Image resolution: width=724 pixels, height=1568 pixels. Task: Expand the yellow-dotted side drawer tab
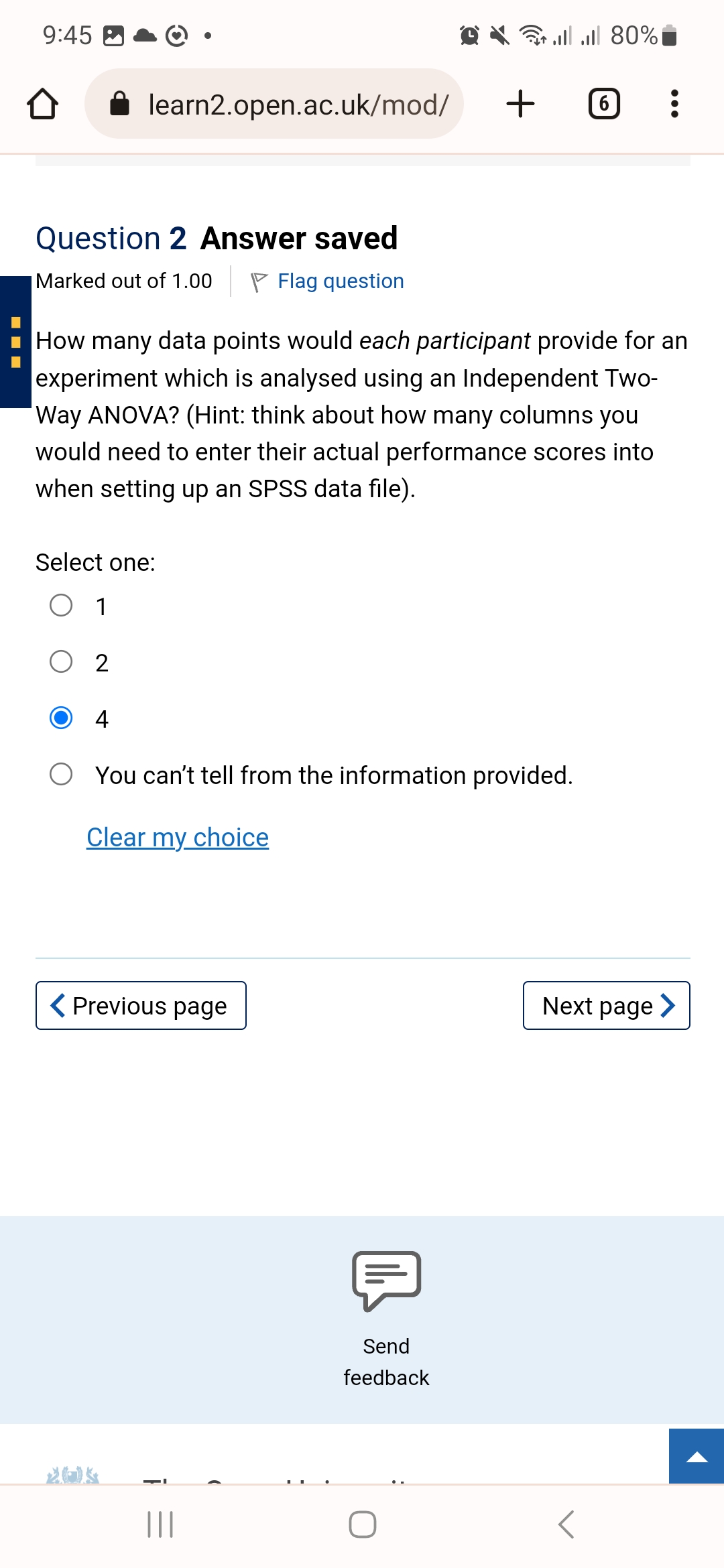[15, 342]
